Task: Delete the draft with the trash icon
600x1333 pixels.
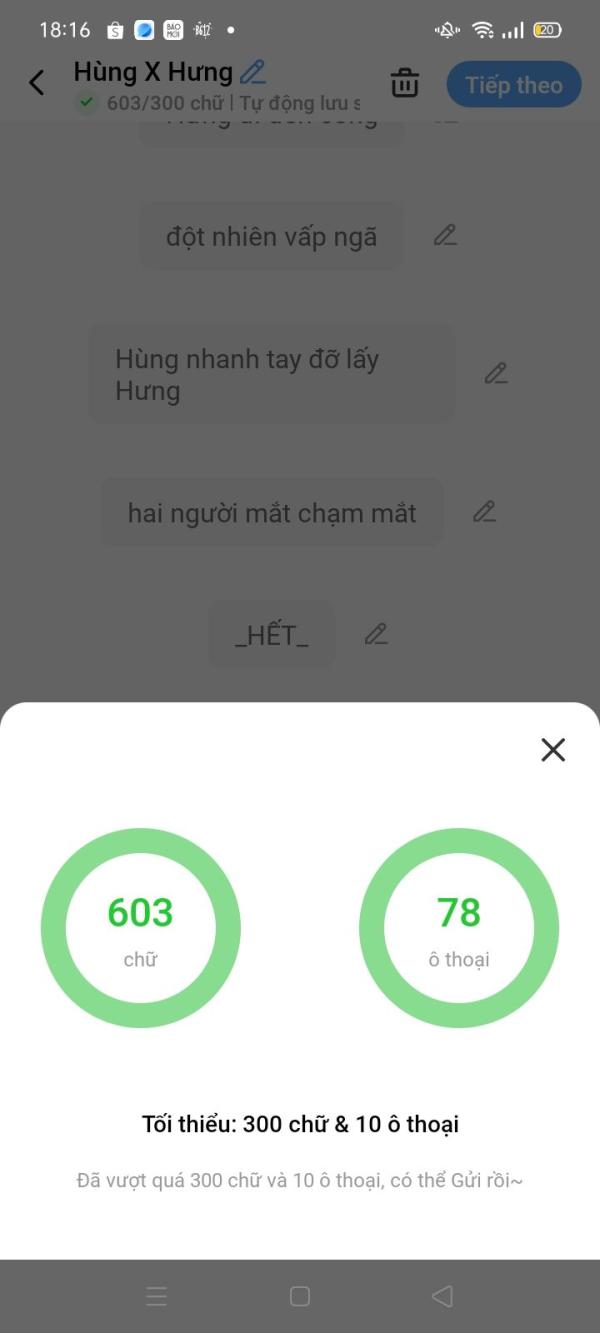Action: coord(405,83)
